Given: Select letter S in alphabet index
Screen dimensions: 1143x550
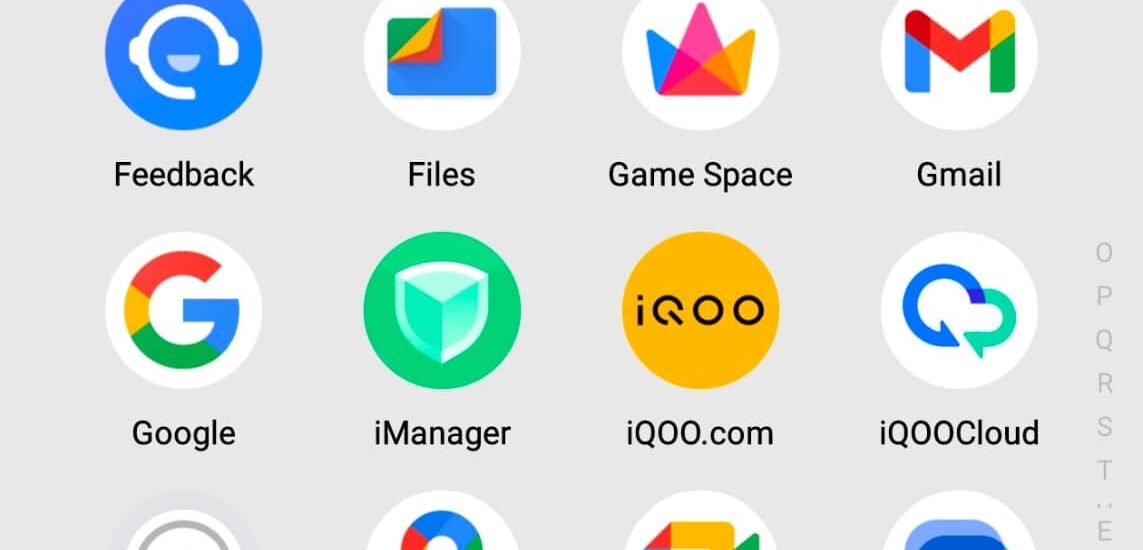Looking at the screenshot, I should click(1104, 427).
